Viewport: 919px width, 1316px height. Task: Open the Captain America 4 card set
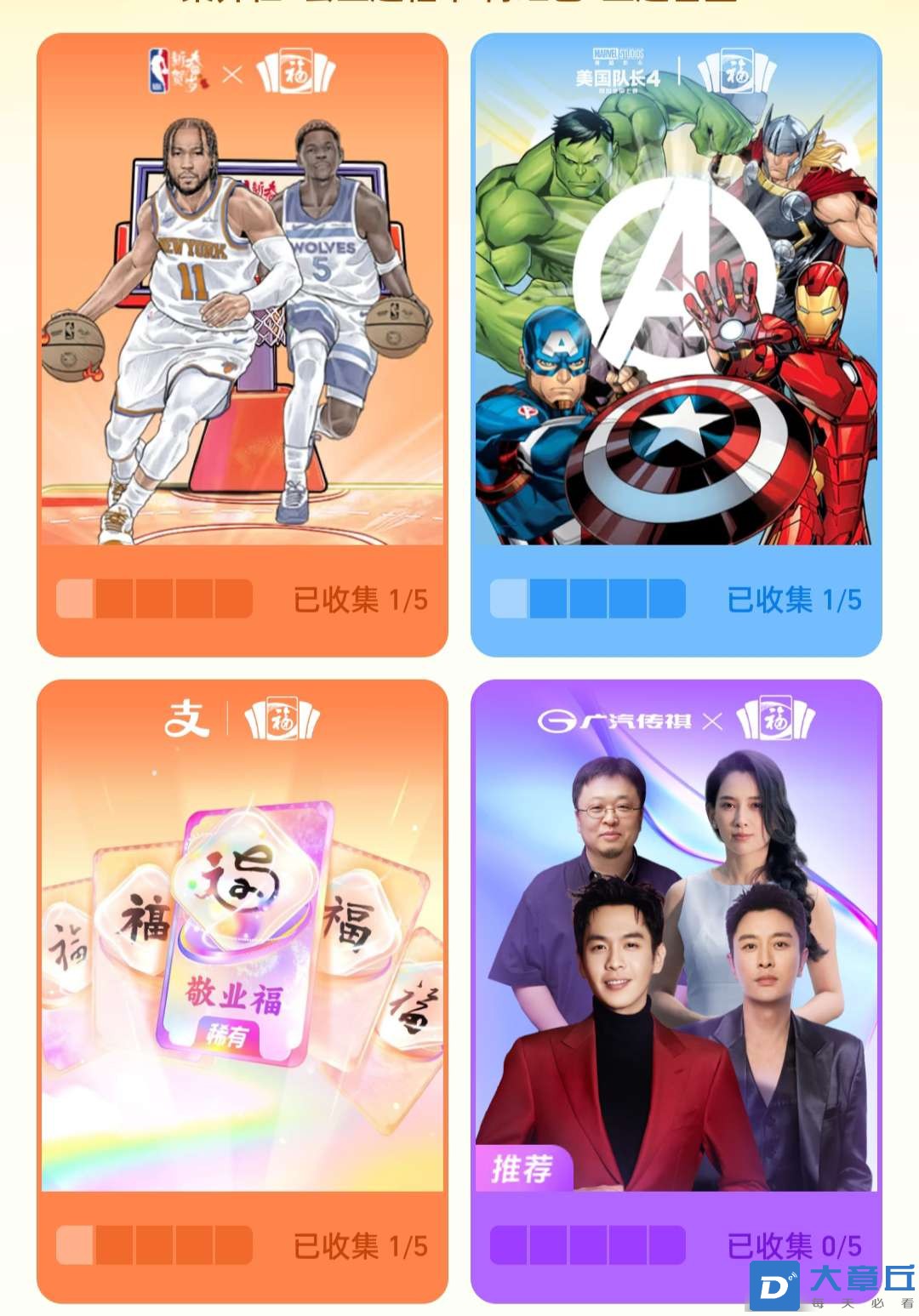(x=676, y=345)
